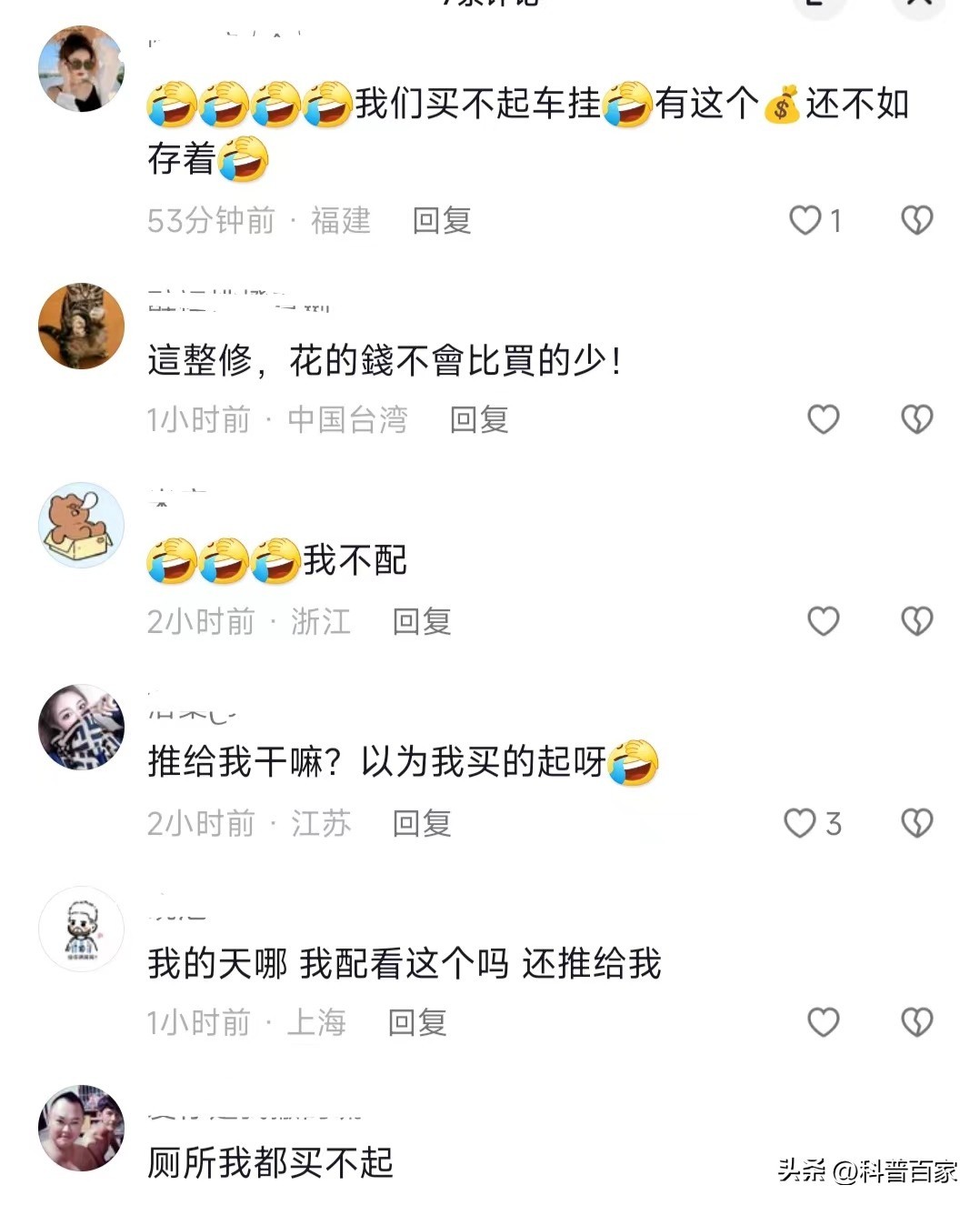The height and width of the screenshot is (1205, 980).
Task: Open the avatar of the 厕所我都买不起 commenter
Action: coord(81,1128)
